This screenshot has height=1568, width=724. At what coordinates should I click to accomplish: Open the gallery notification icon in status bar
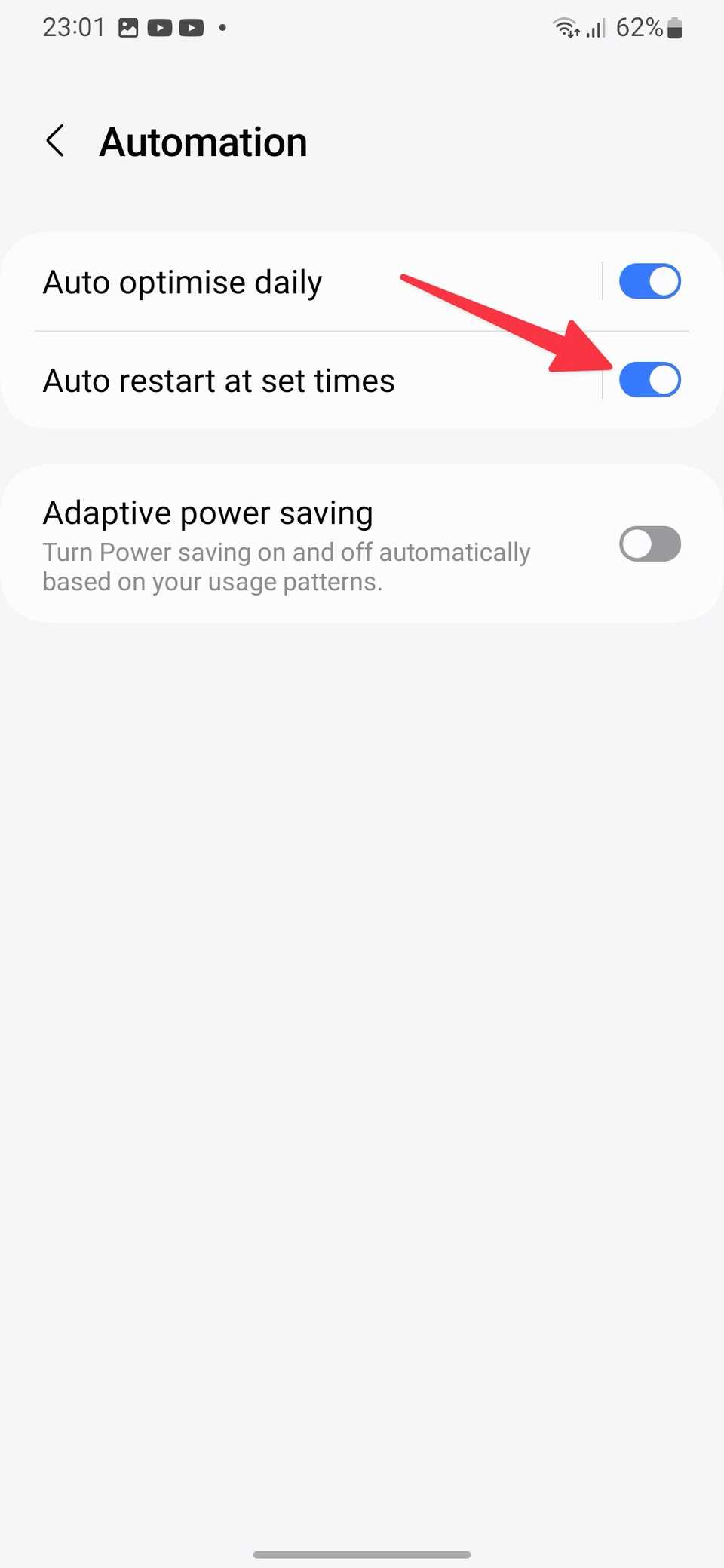click(127, 27)
